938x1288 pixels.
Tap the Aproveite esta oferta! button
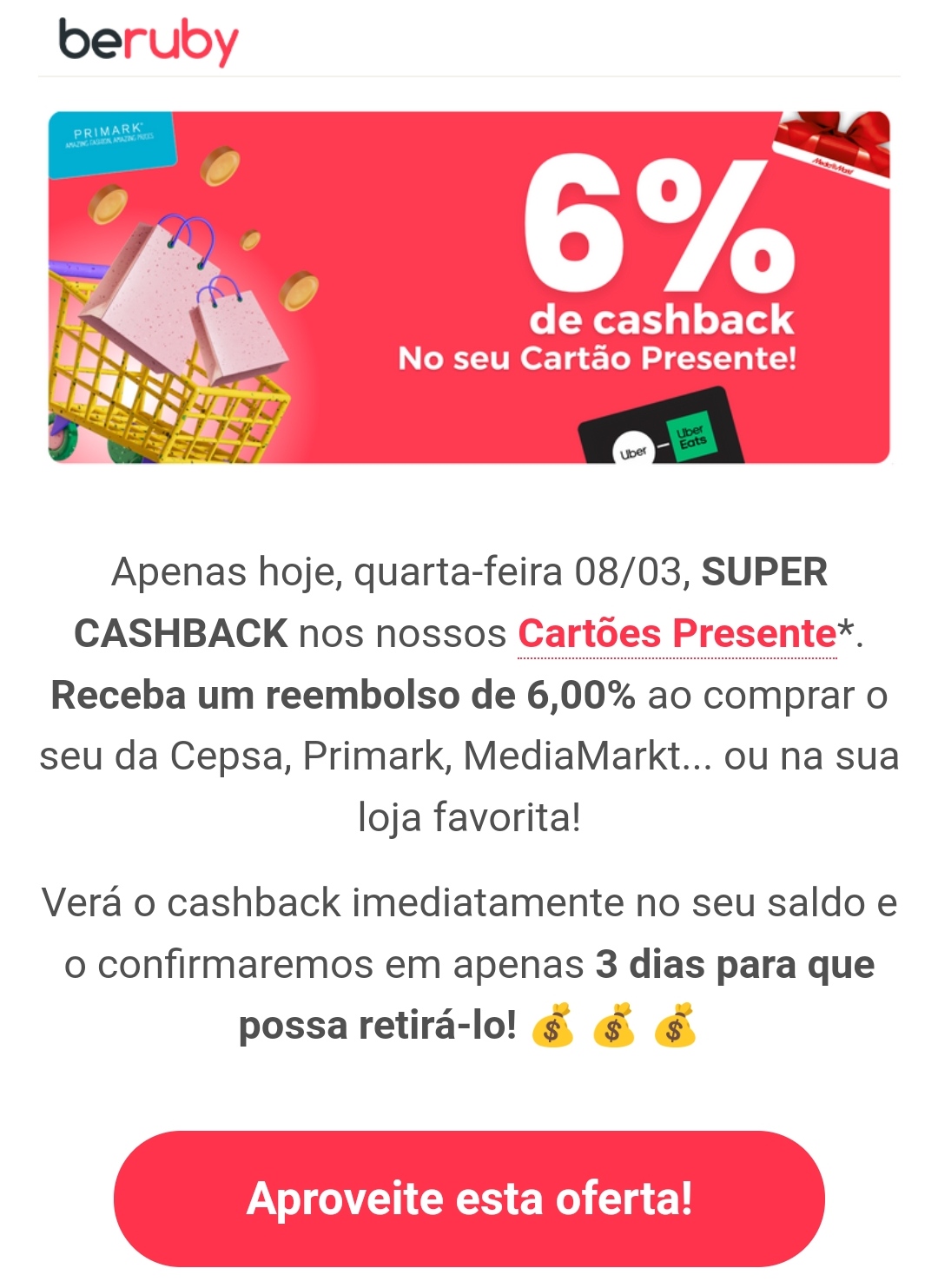click(469, 1198)
